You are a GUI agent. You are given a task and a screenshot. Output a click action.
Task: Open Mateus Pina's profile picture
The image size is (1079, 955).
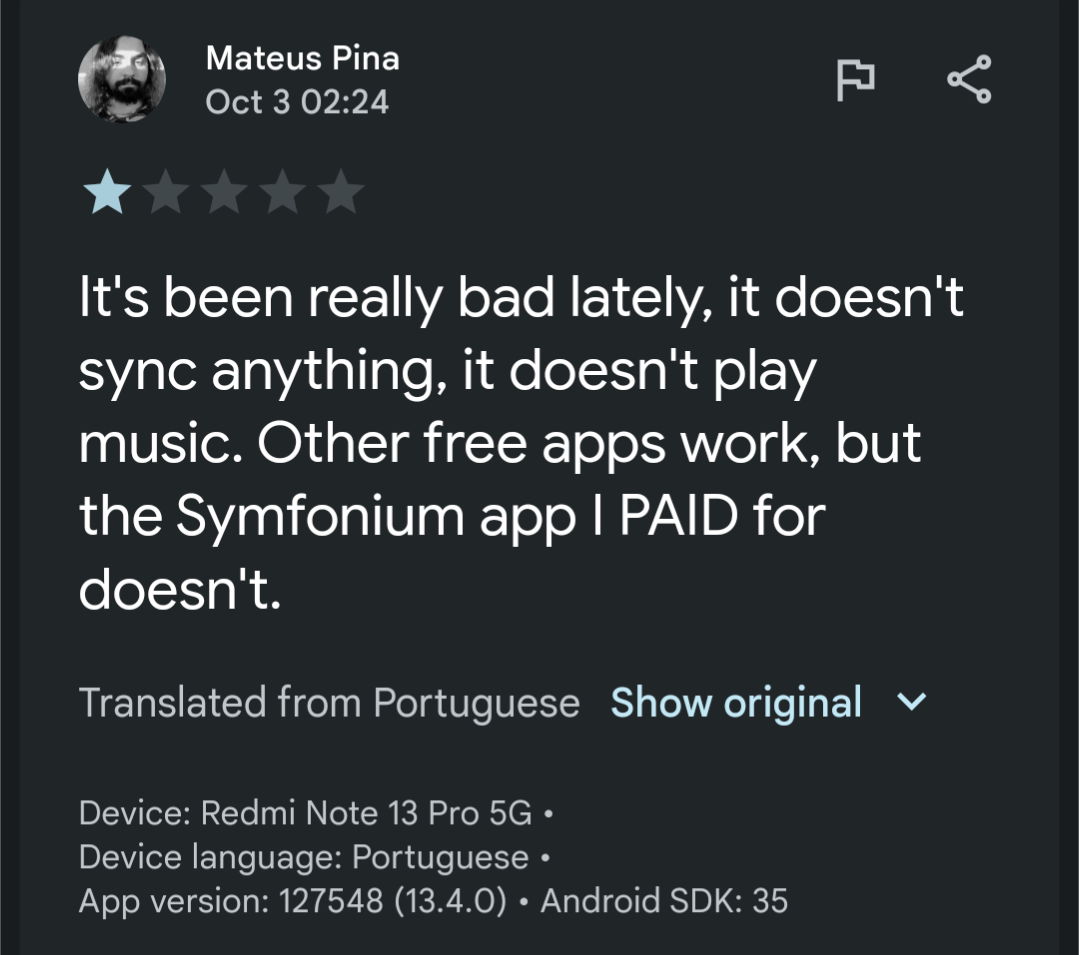(122, 80)
